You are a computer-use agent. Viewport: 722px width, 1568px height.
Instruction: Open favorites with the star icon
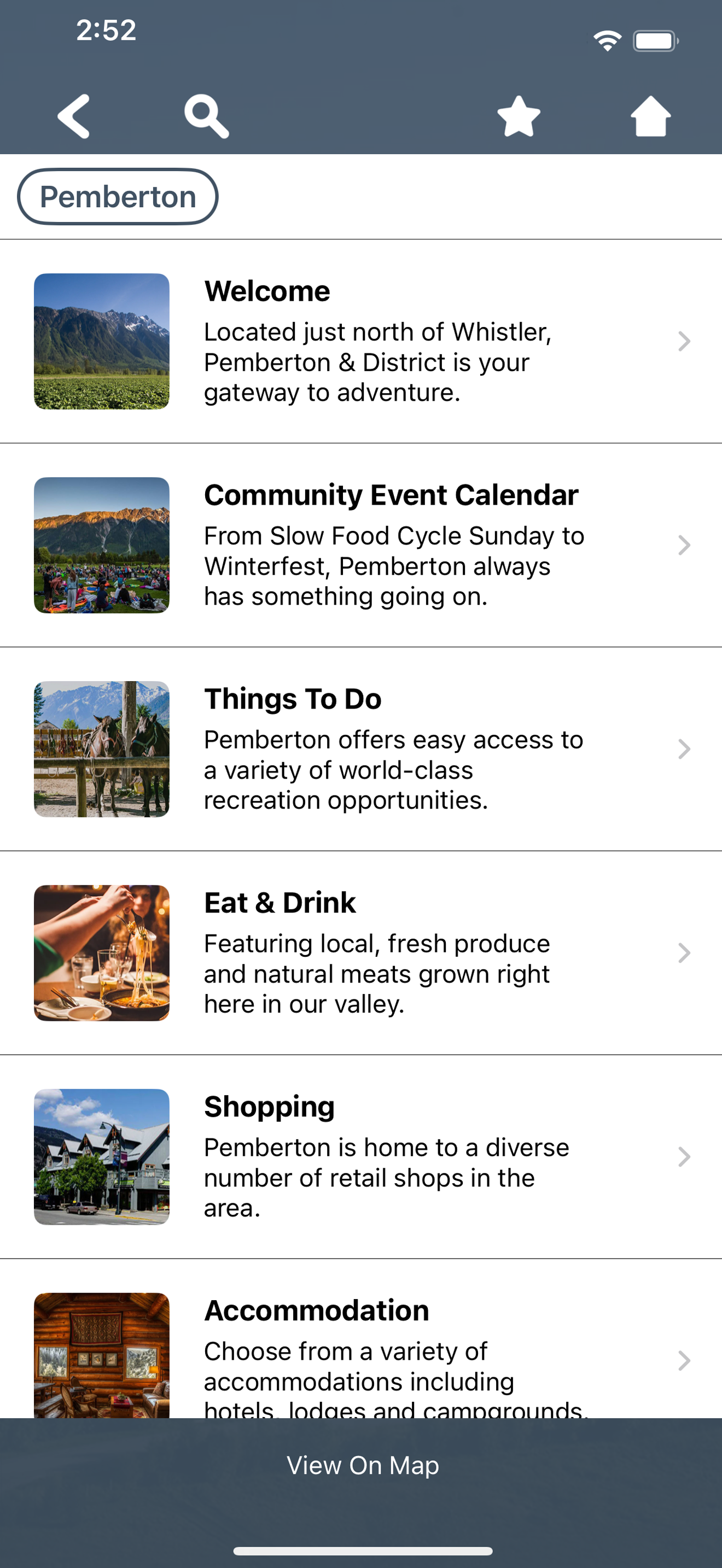pyautogui.click(x=519, y=116)
